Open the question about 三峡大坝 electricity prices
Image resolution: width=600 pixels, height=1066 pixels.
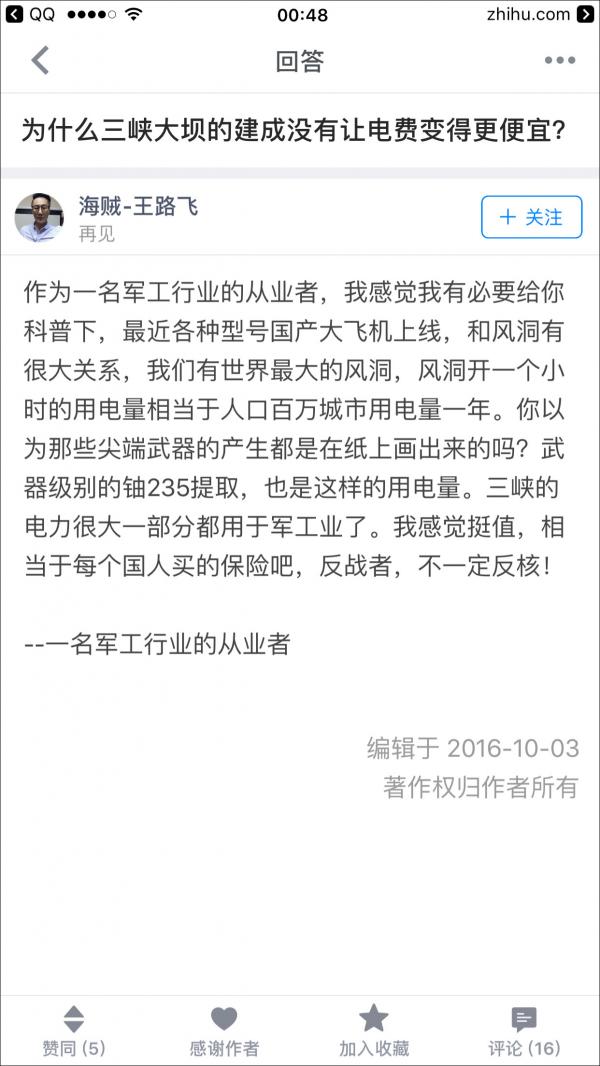tap(292, 131)
